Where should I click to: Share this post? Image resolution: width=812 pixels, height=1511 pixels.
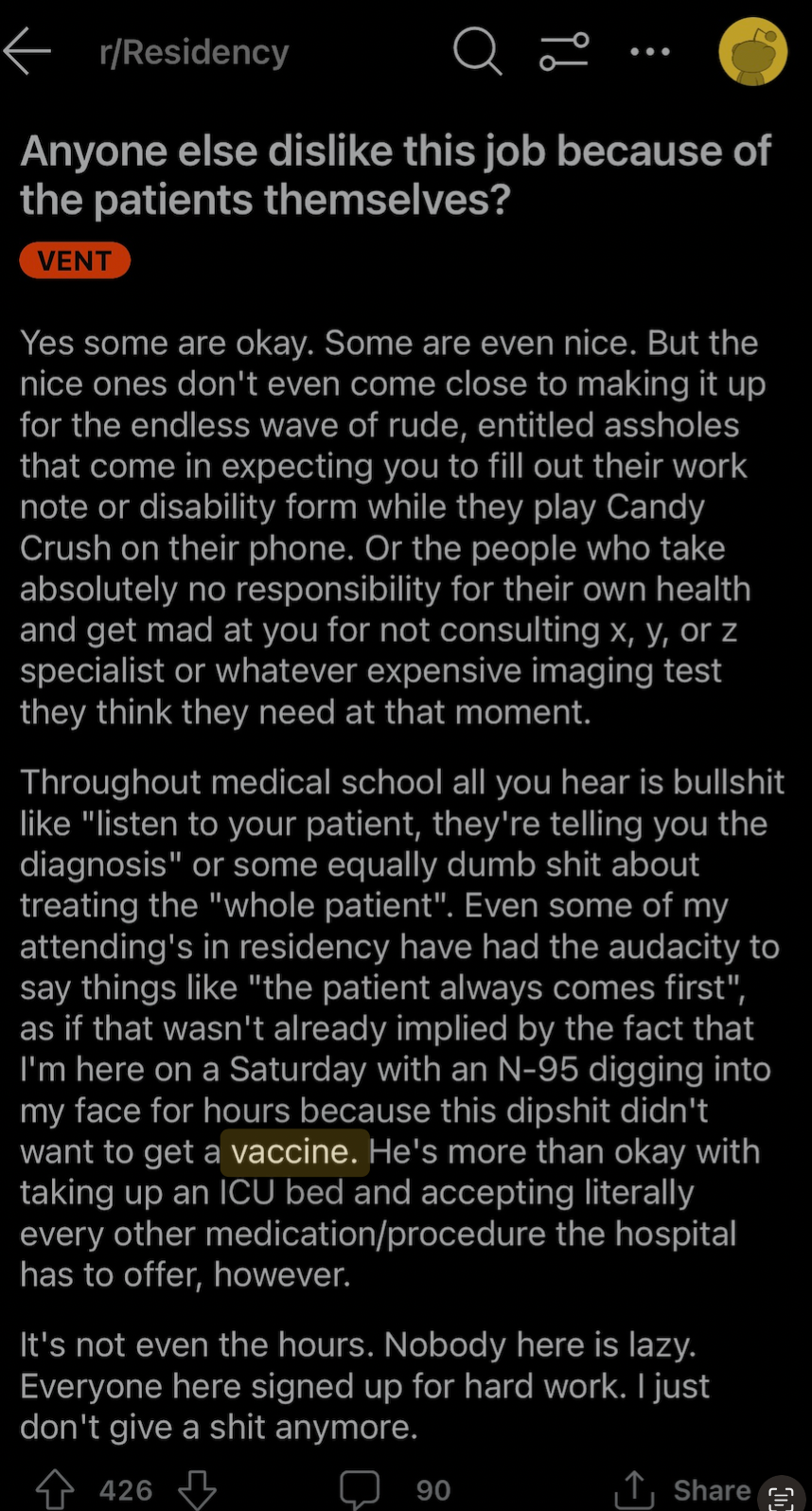click(681, 1489)
